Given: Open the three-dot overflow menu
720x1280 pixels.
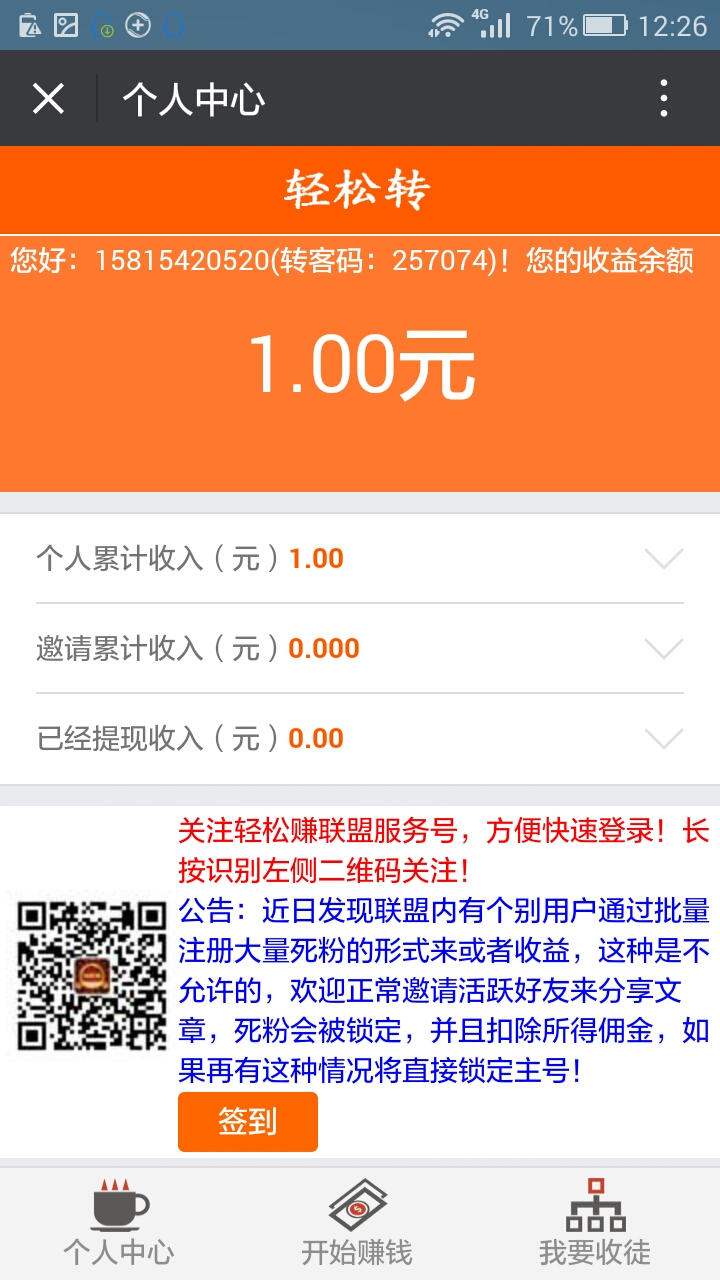Looking at the screenshot, I should (x=664, y=99).
